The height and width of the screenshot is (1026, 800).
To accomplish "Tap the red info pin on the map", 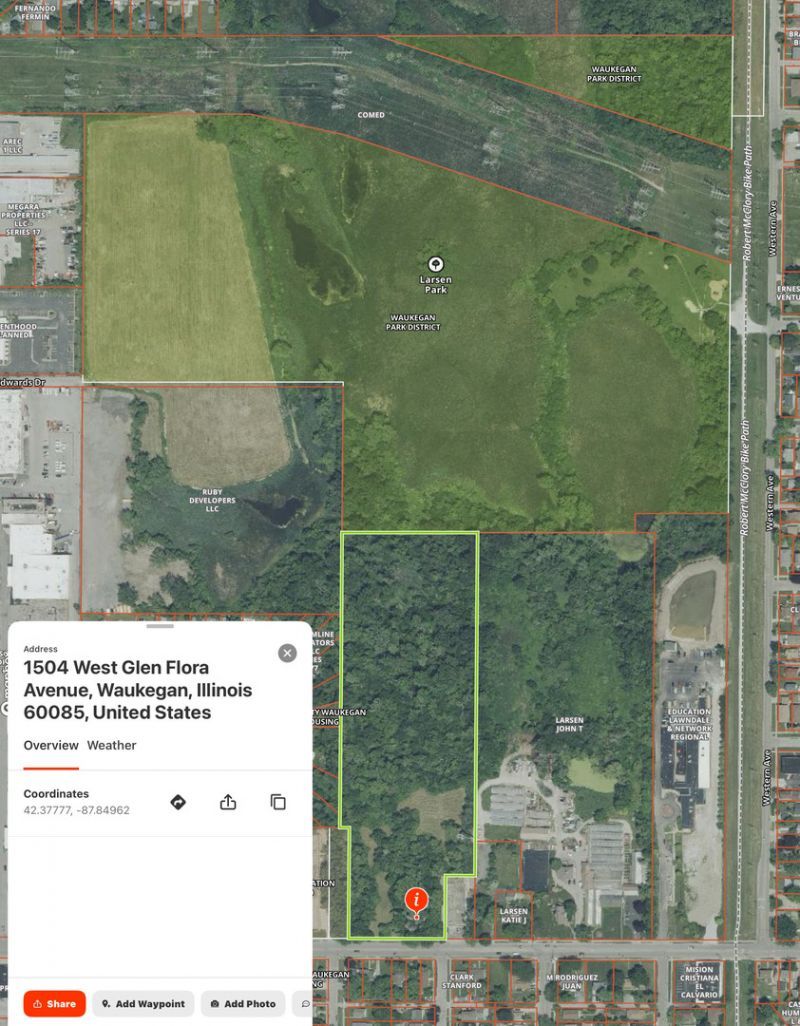I will pos(417,900).
